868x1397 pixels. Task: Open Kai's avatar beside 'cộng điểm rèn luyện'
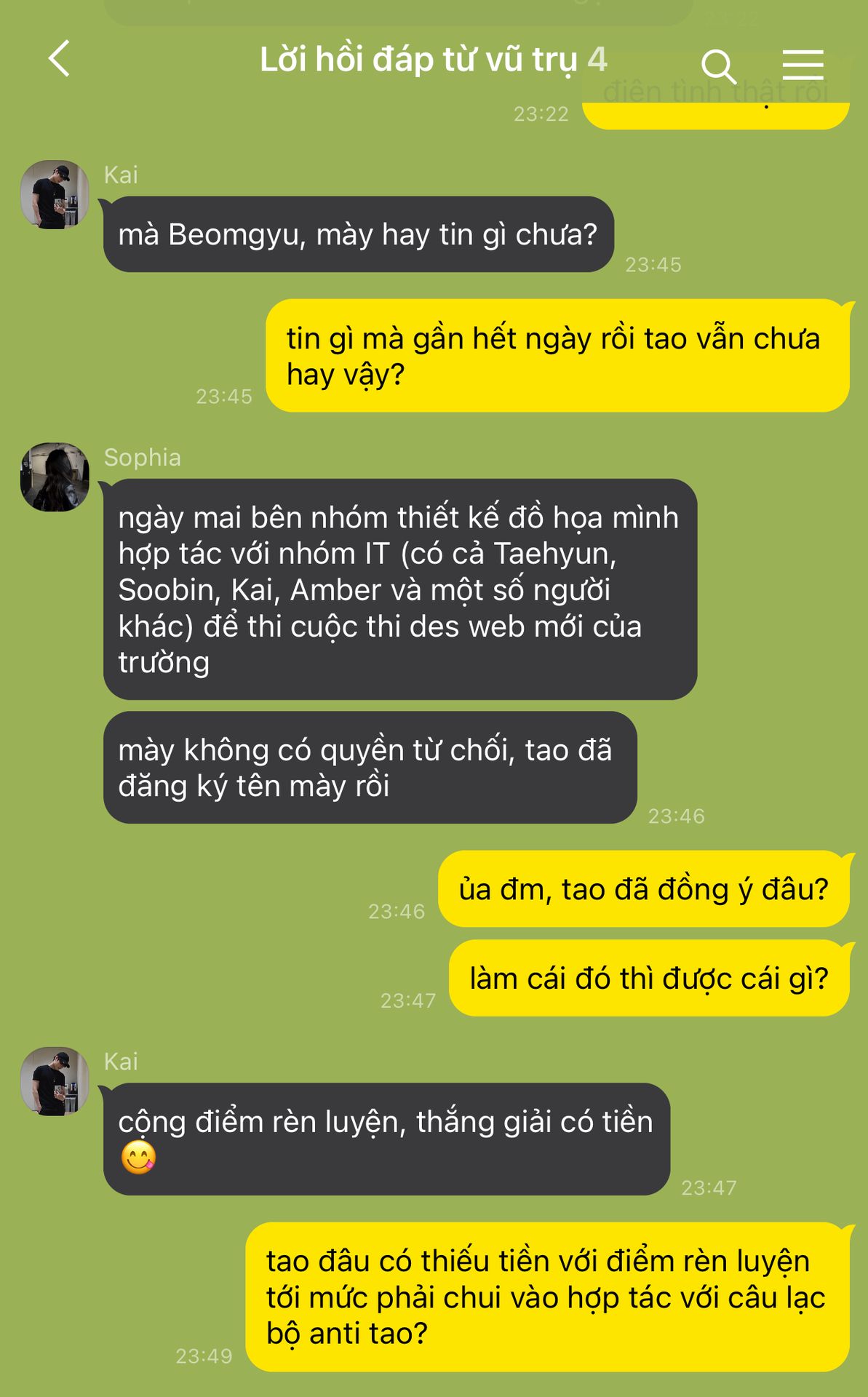(x=55, y=1081)
